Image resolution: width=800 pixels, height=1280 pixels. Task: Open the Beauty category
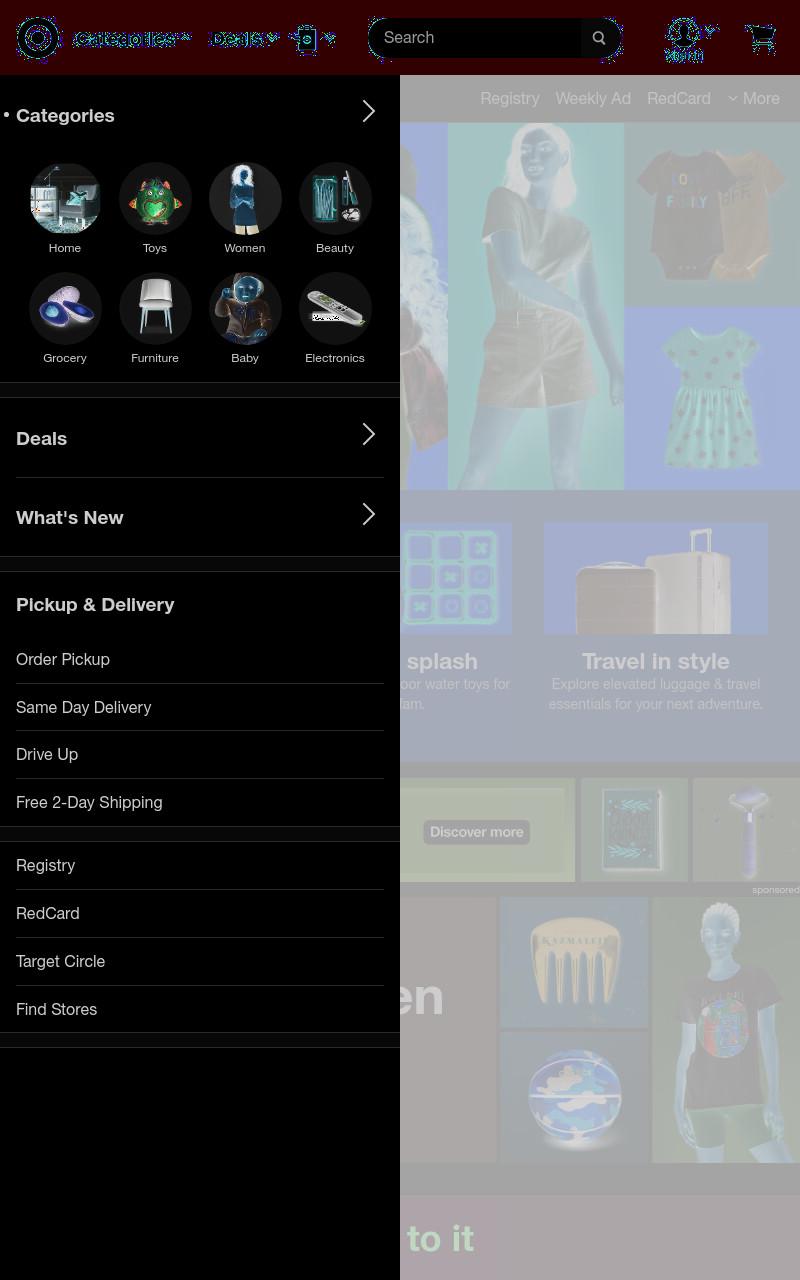pos(335,209)
